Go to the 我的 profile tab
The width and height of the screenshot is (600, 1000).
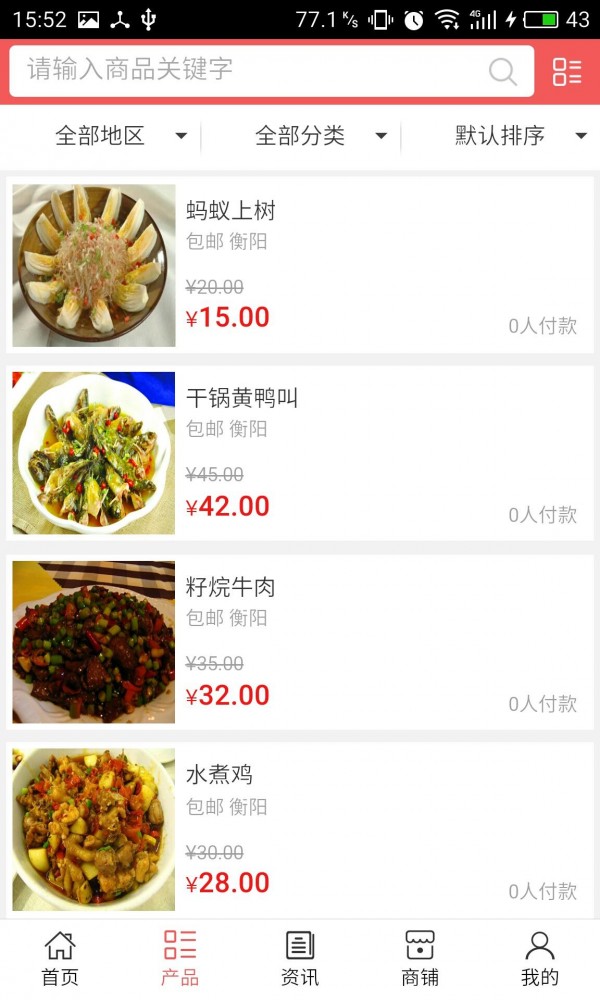(x=540, y=959)
